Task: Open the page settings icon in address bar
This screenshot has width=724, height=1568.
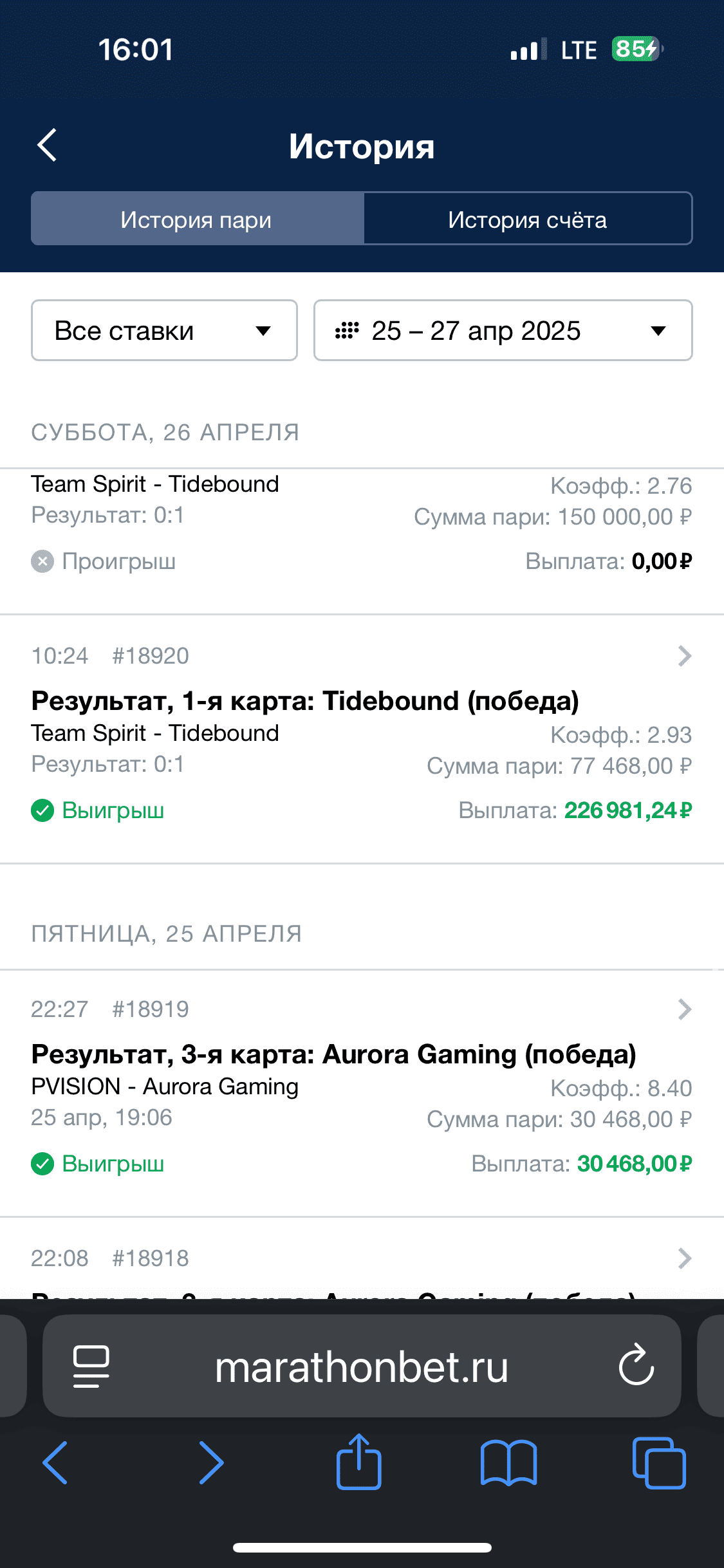Action: [91, 1367]
